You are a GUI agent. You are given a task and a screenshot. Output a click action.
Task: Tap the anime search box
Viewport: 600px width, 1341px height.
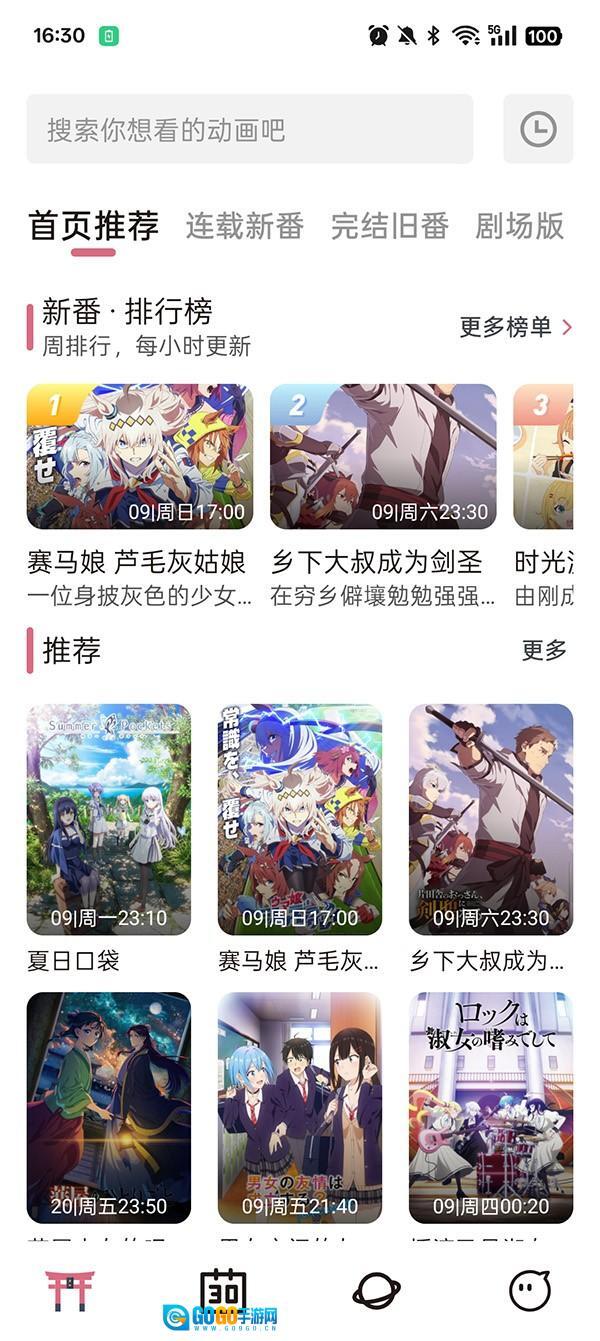click(x=249, y=129)
